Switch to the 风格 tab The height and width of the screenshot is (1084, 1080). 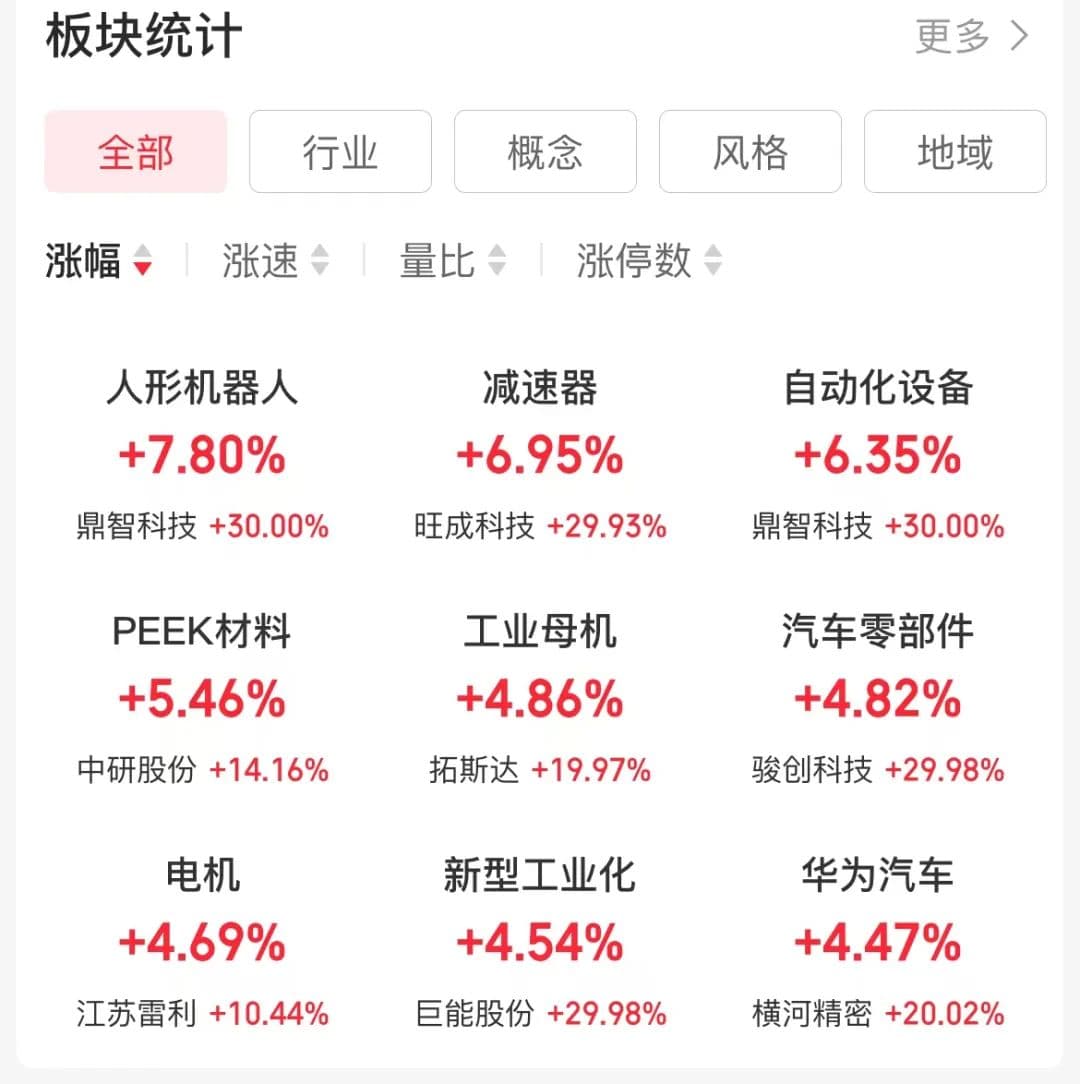click(750, 152)
